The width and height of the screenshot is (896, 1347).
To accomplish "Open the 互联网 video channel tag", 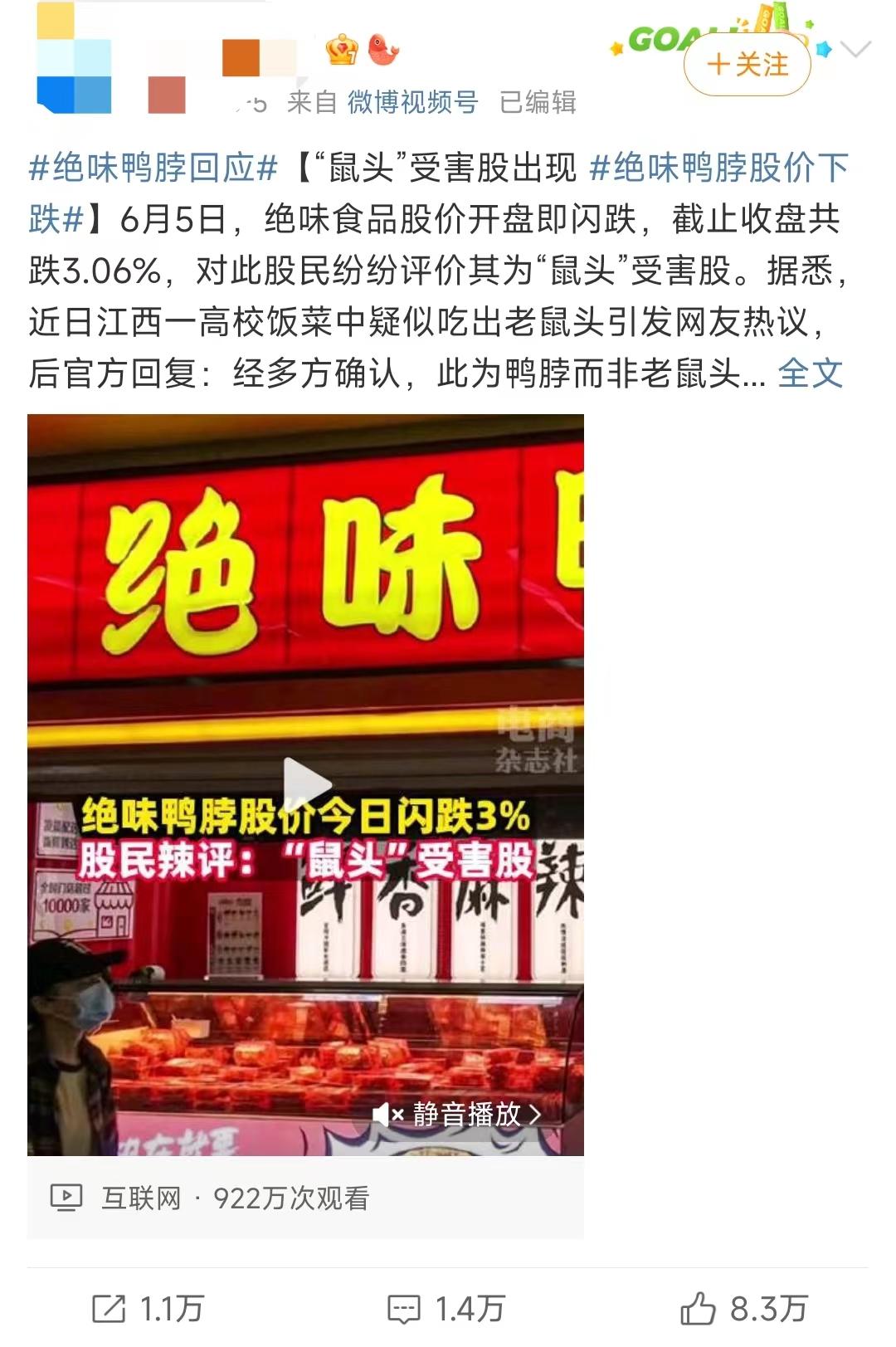I will 141,1198.
